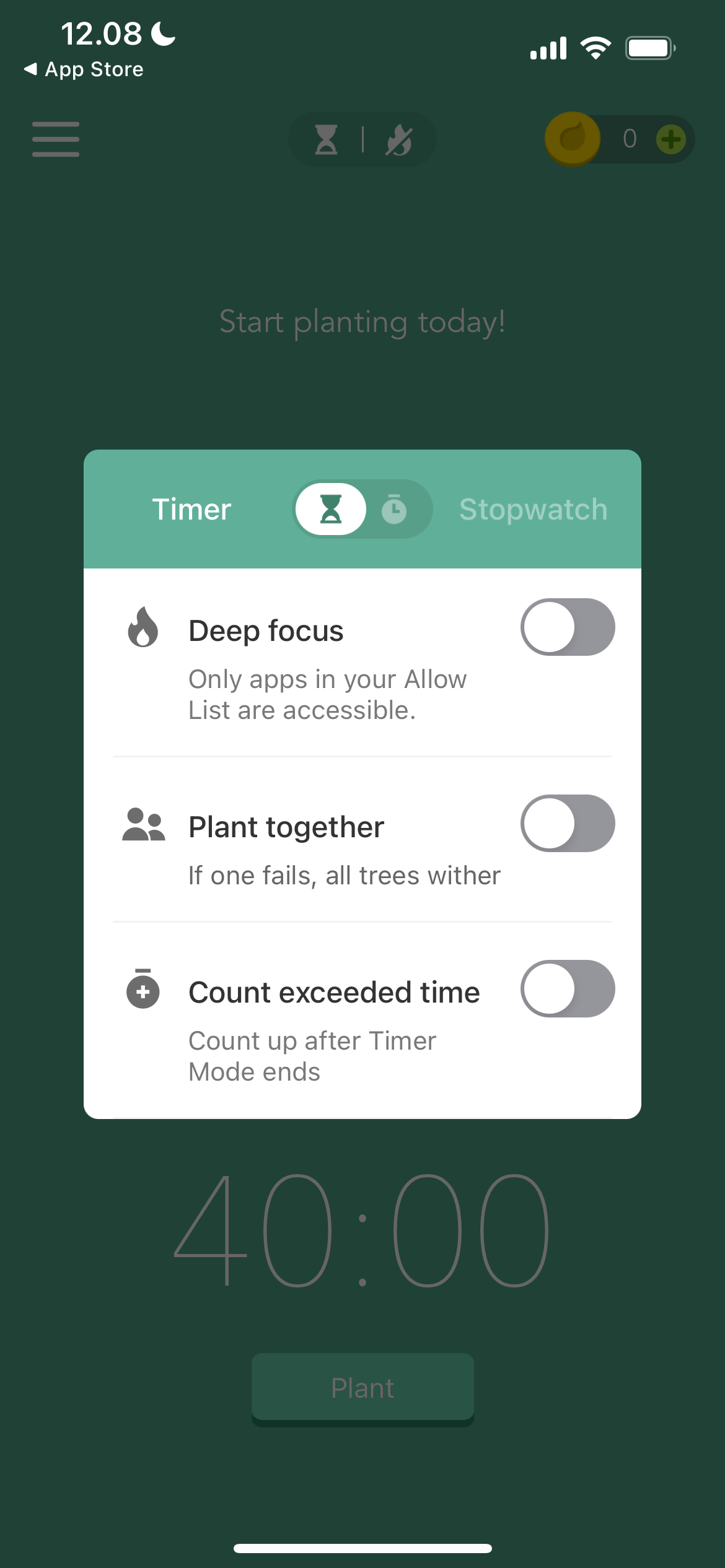Open the hamburger drawer menu

(56, 139)
